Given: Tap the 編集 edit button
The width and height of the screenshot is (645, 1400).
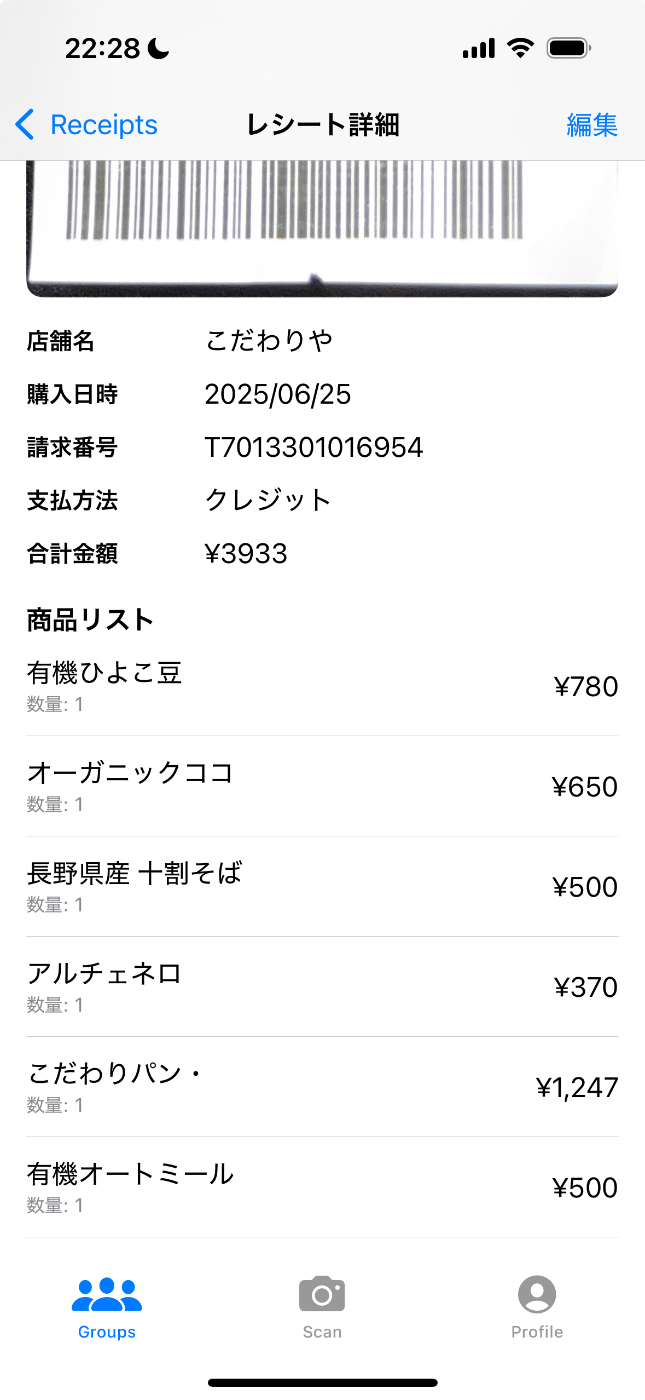Looking at the screenshot, I should 592,125.
